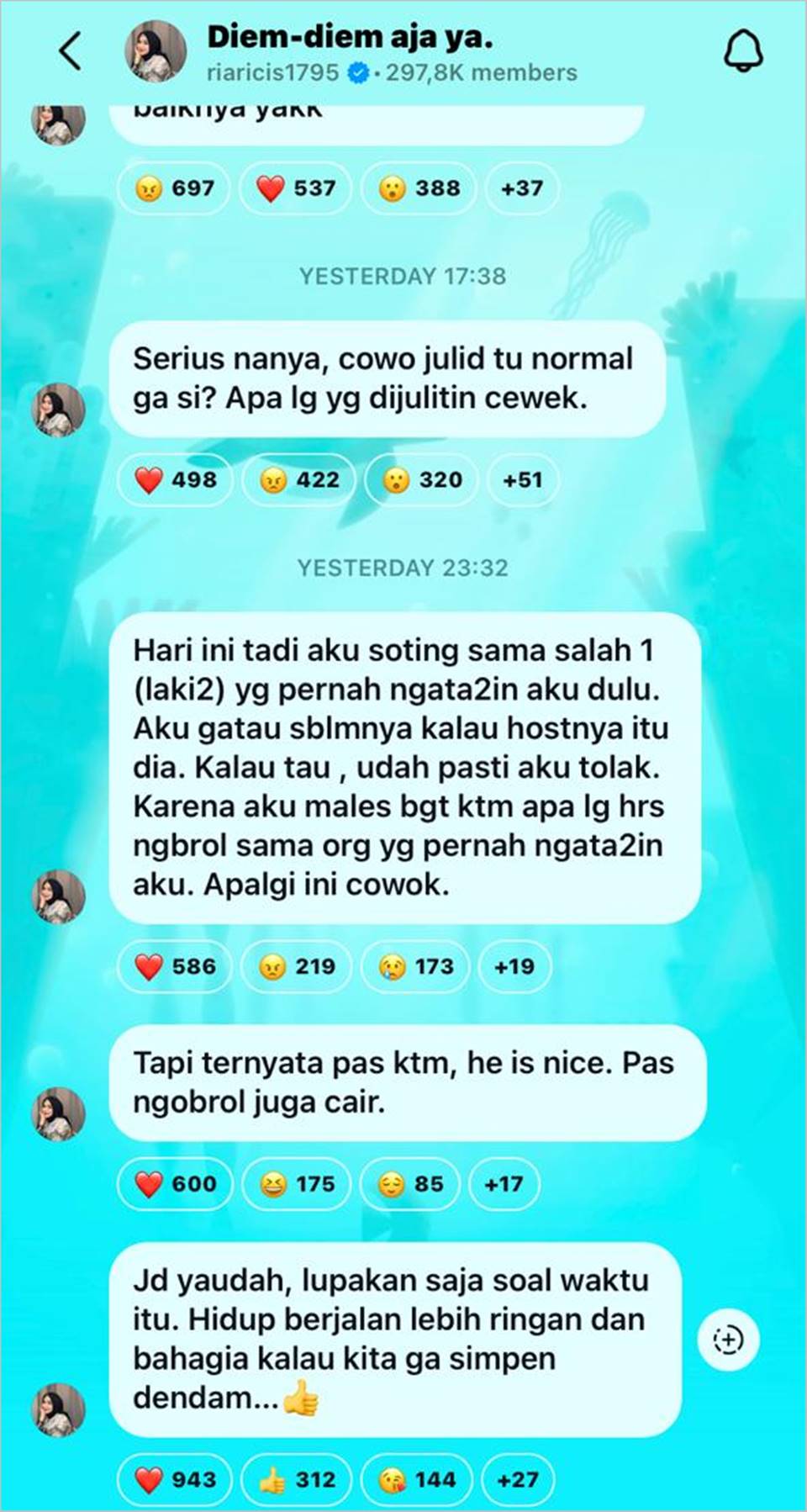Expand the +37 more reactions

521,188
